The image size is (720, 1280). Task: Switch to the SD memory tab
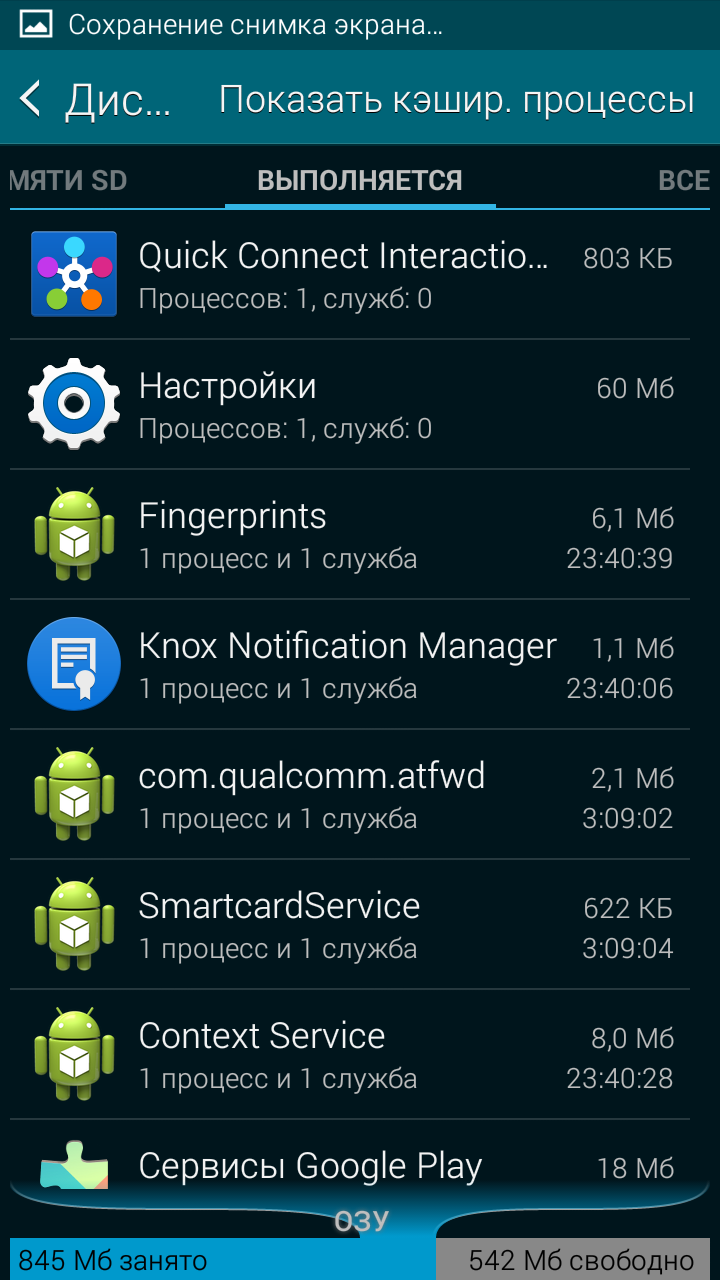(x=68, y=181)
